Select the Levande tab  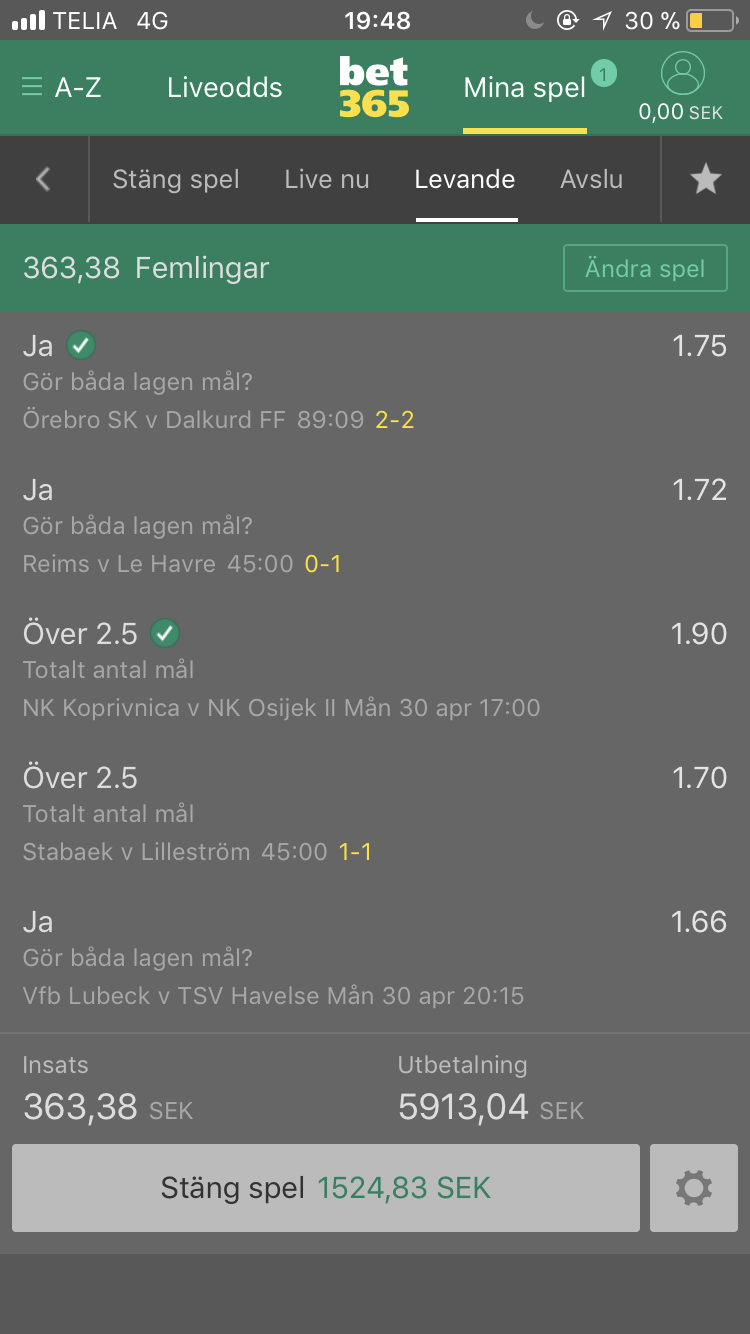pyautogui.click(x=465, y=180)
